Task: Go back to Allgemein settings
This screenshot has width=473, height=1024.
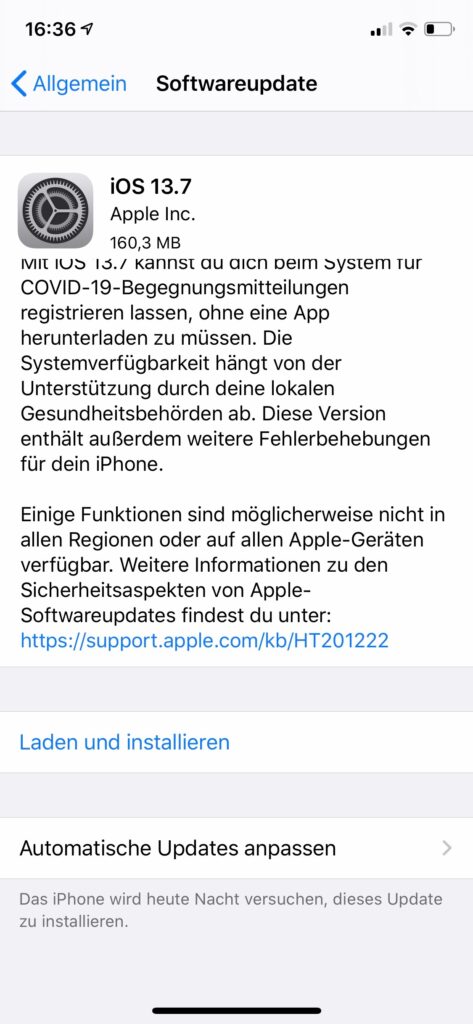Action: [x=69, y=84]
